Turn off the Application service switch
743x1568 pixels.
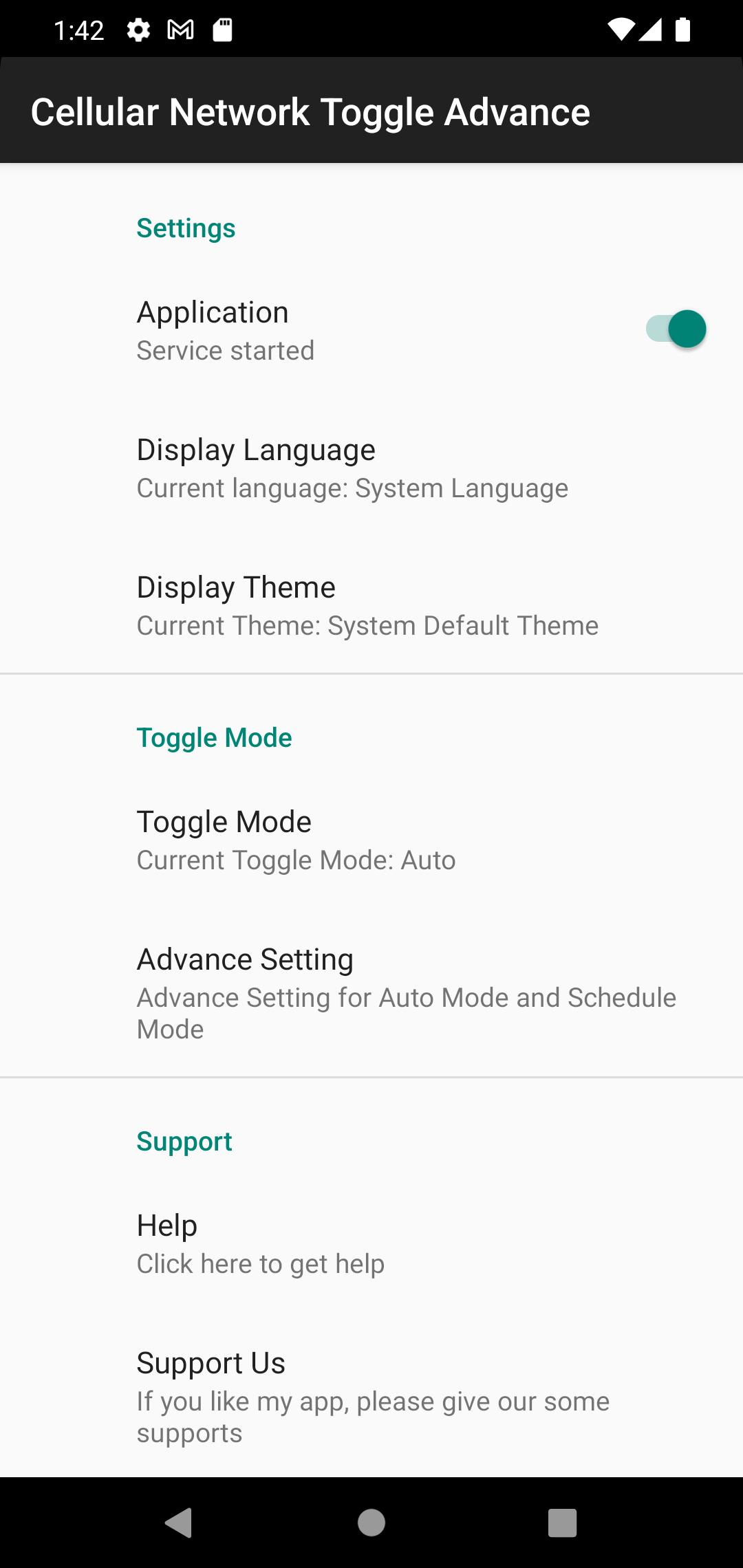676,329
